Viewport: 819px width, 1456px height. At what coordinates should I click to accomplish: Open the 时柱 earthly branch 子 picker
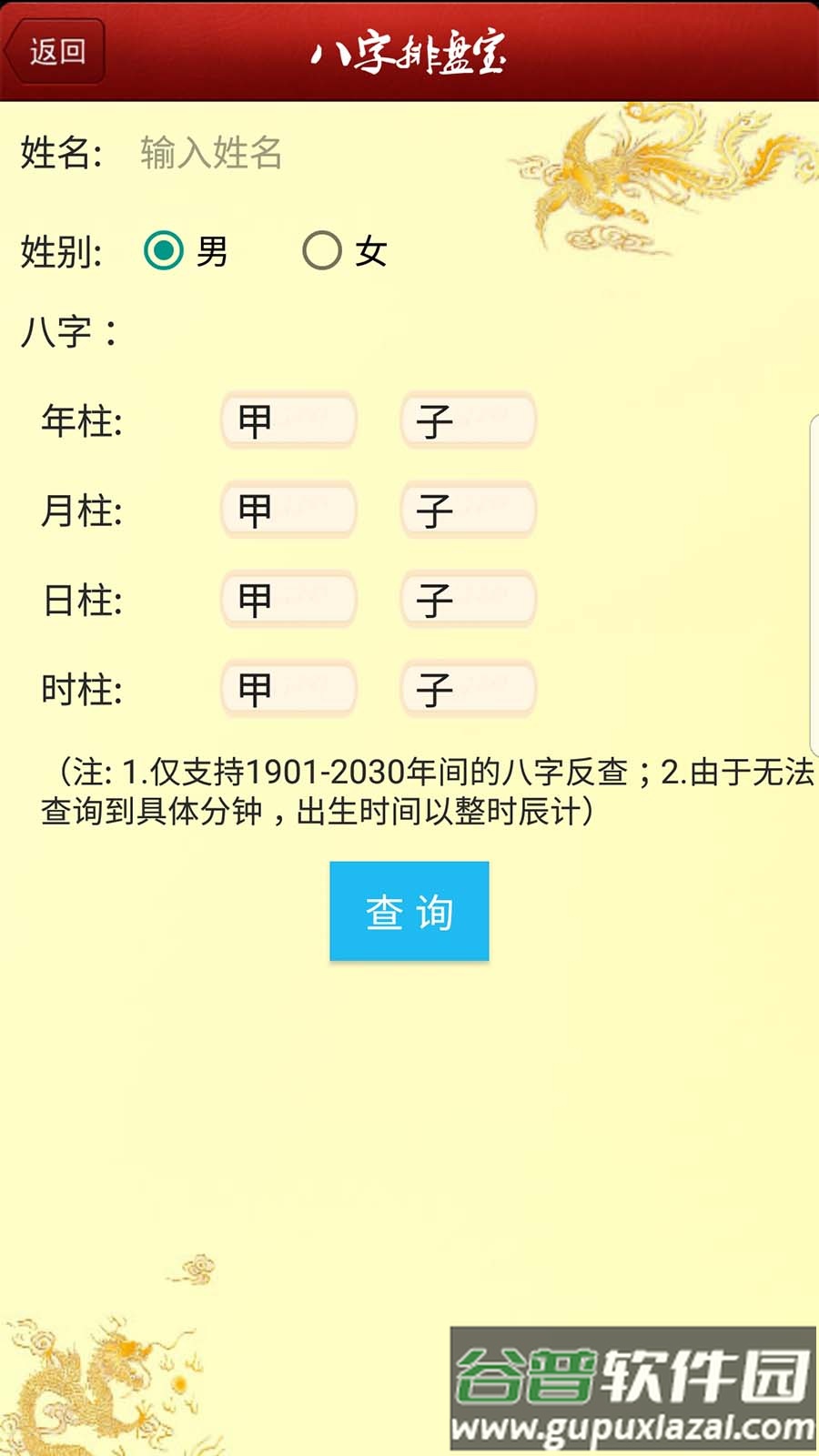tap(468, 687)
